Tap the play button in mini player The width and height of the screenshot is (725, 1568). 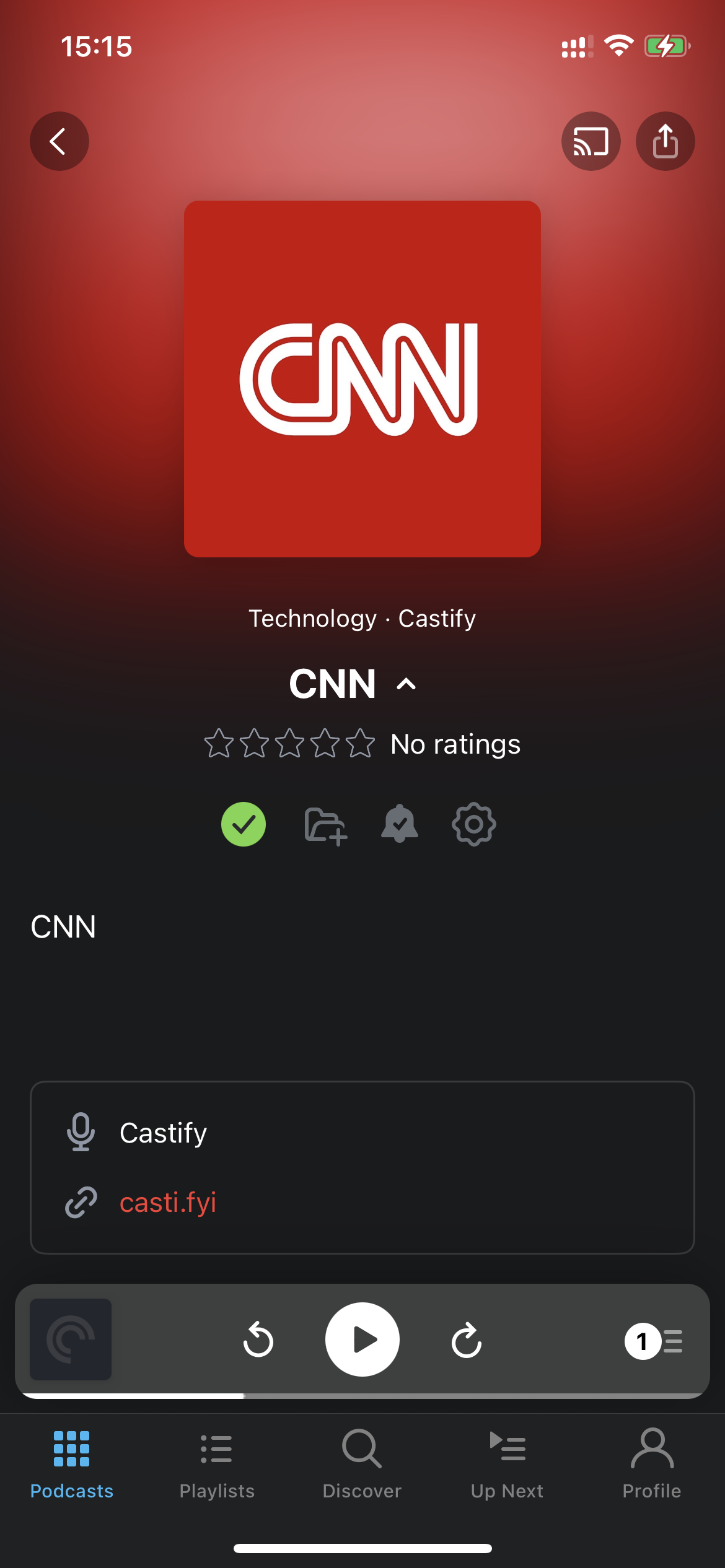pos(362,1339)
